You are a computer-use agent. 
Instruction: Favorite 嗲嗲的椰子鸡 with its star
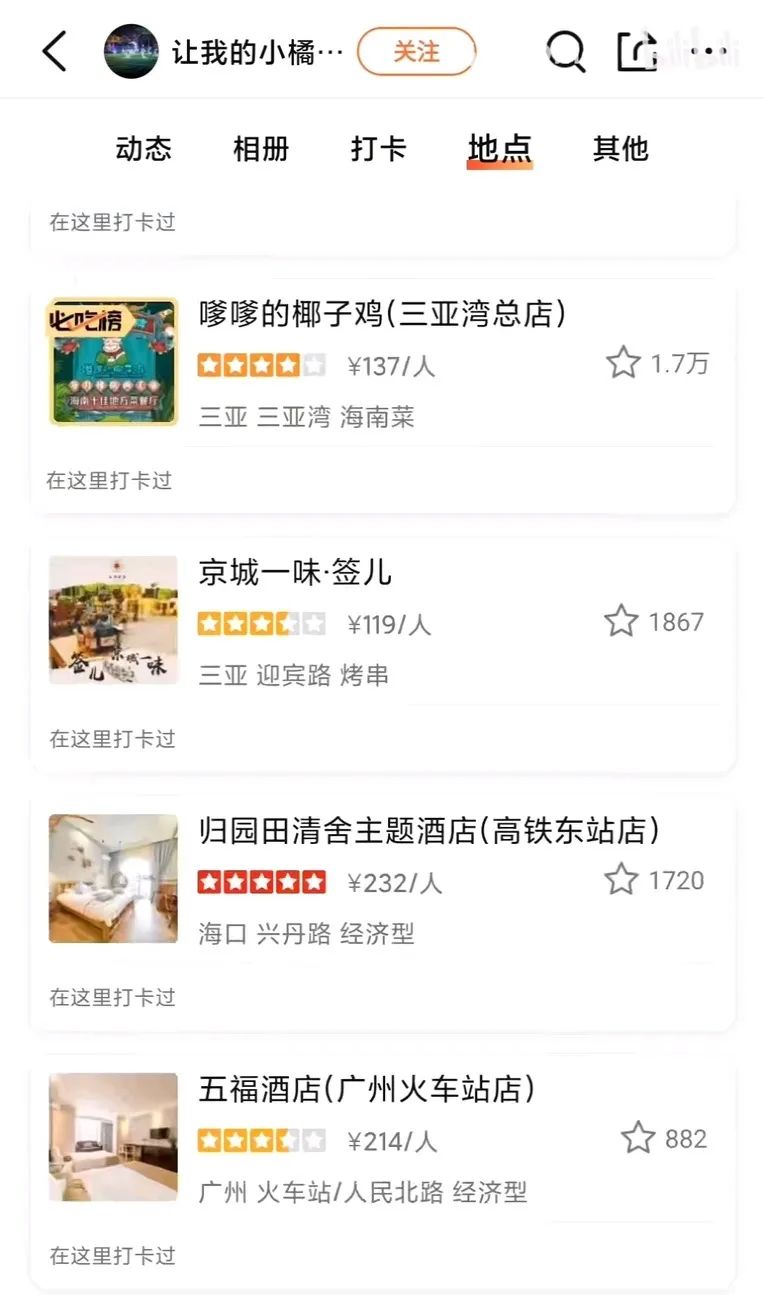pos(623,363)
